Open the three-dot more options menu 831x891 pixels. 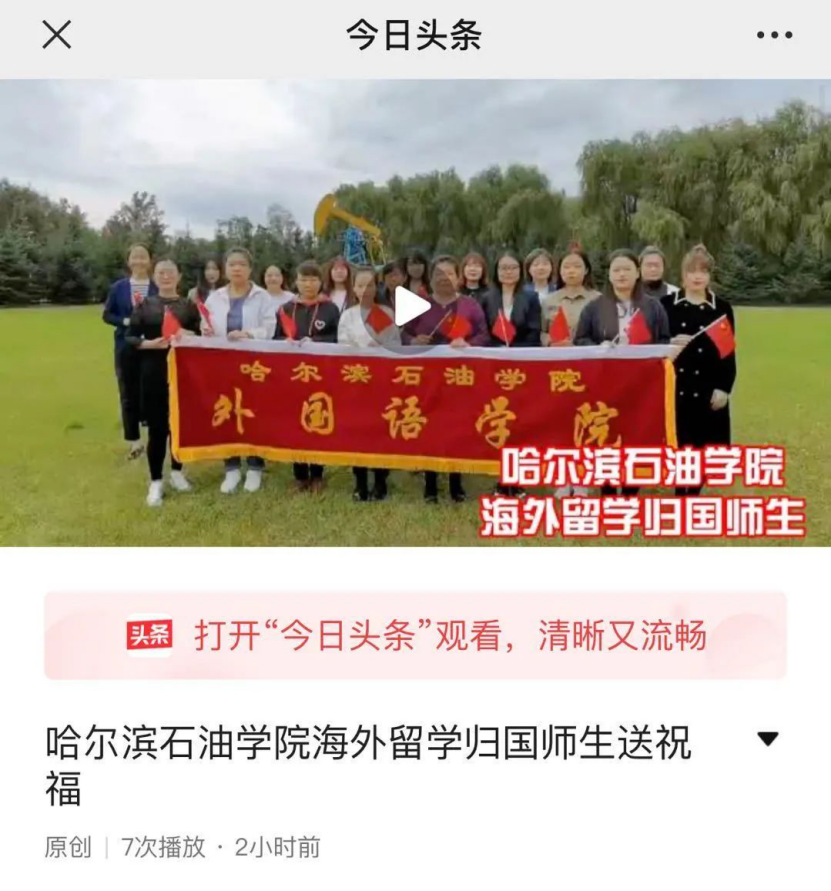[x=774, y=36]
